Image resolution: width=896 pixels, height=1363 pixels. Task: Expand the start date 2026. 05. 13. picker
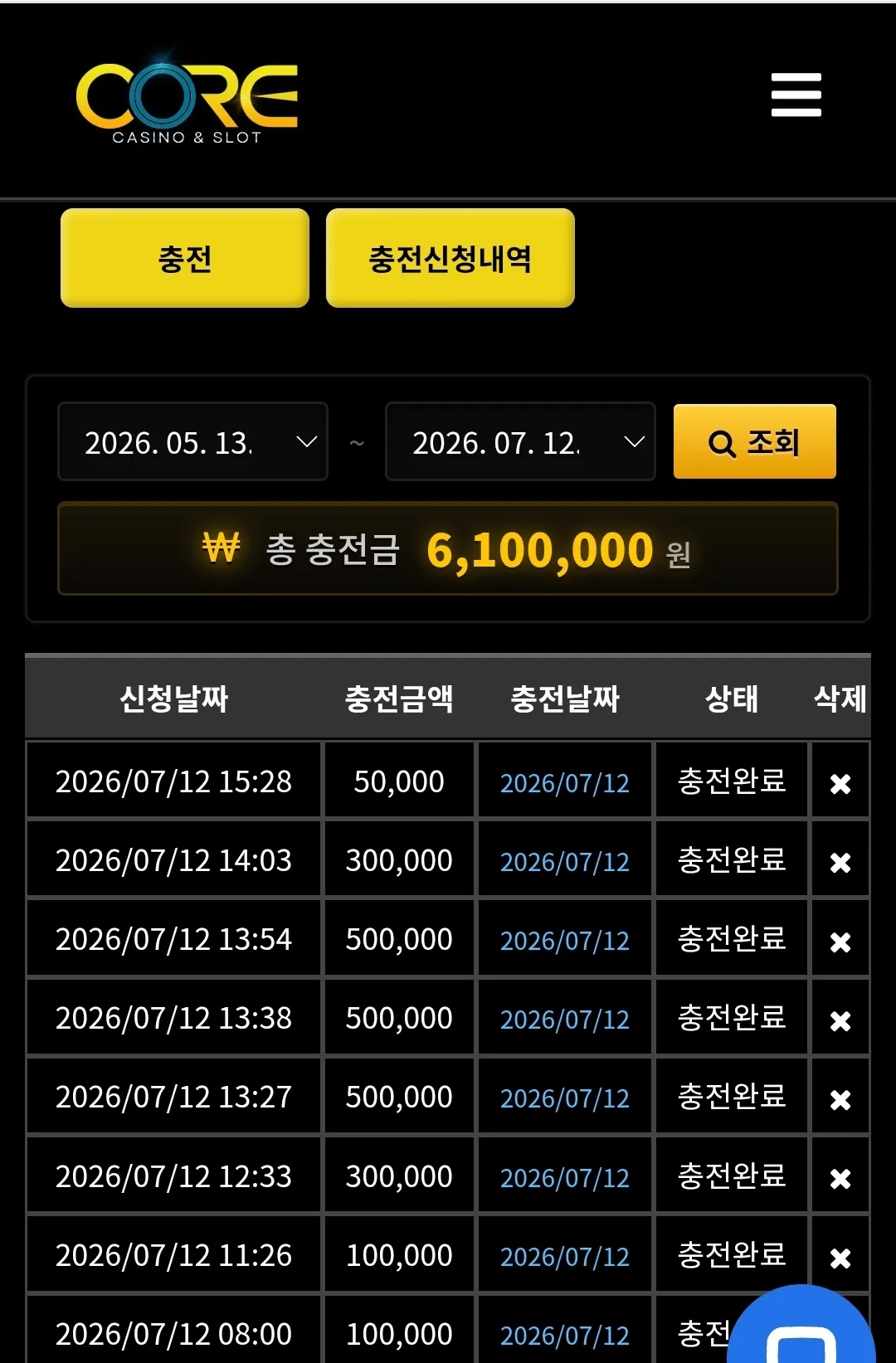192,442
